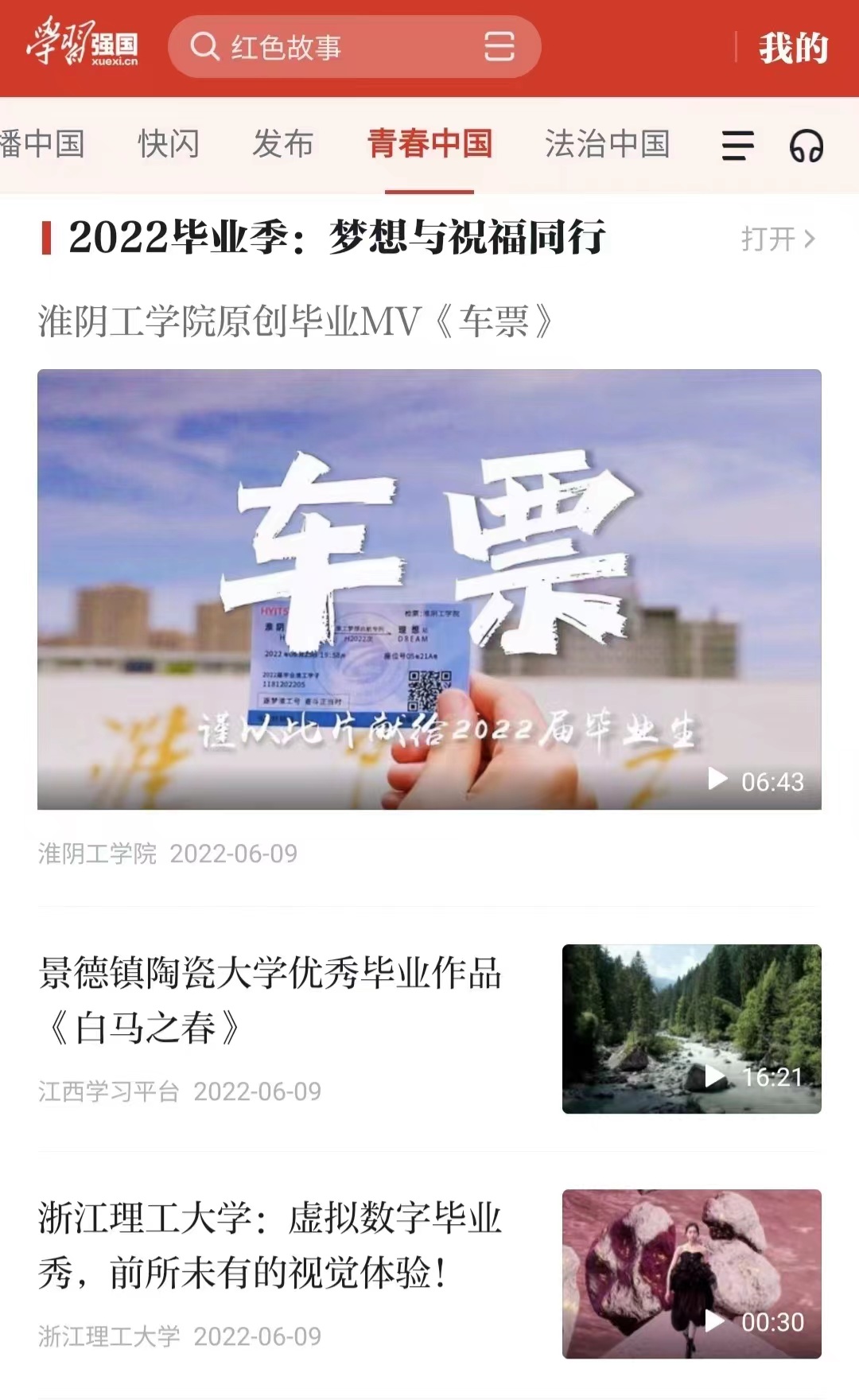Play the 16:21 forest river video thumbnail
This screenshot has height=1400, width=859.
click(691, 1029)
